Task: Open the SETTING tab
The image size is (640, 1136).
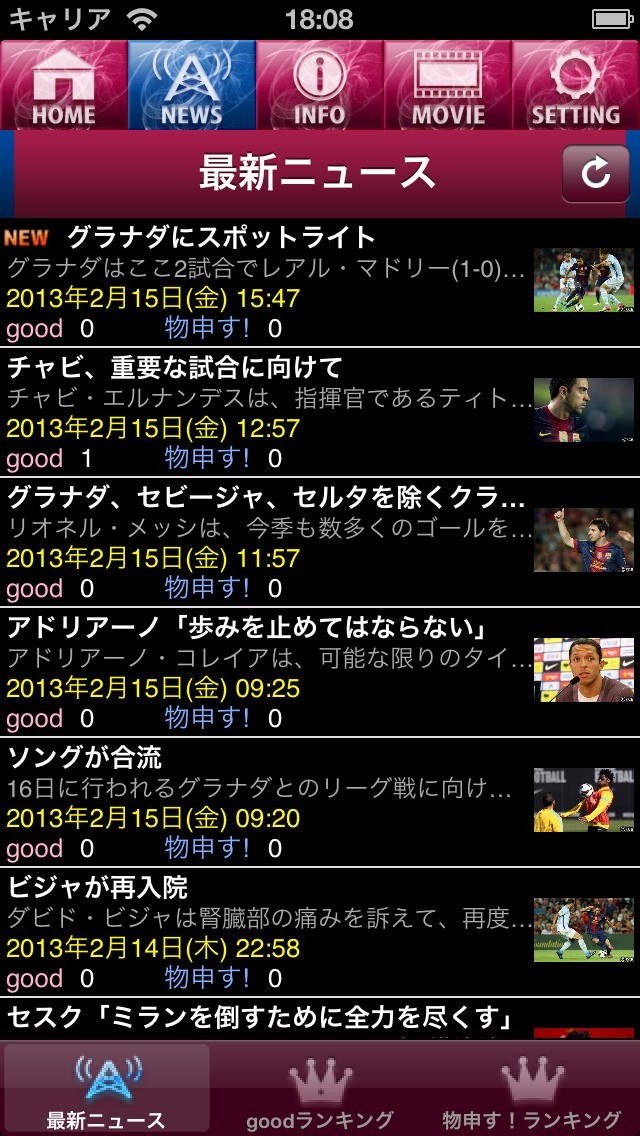Action: [575, 85]
